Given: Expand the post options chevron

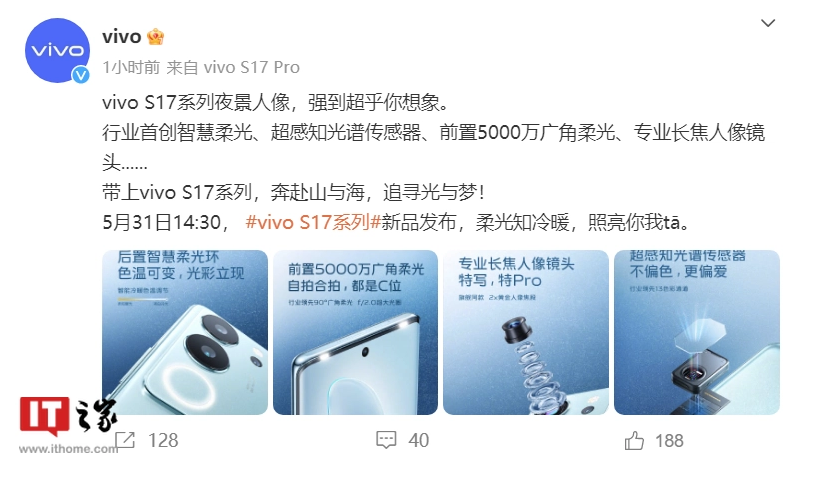Looking at the screenshot, I should [x=767, y=23].
